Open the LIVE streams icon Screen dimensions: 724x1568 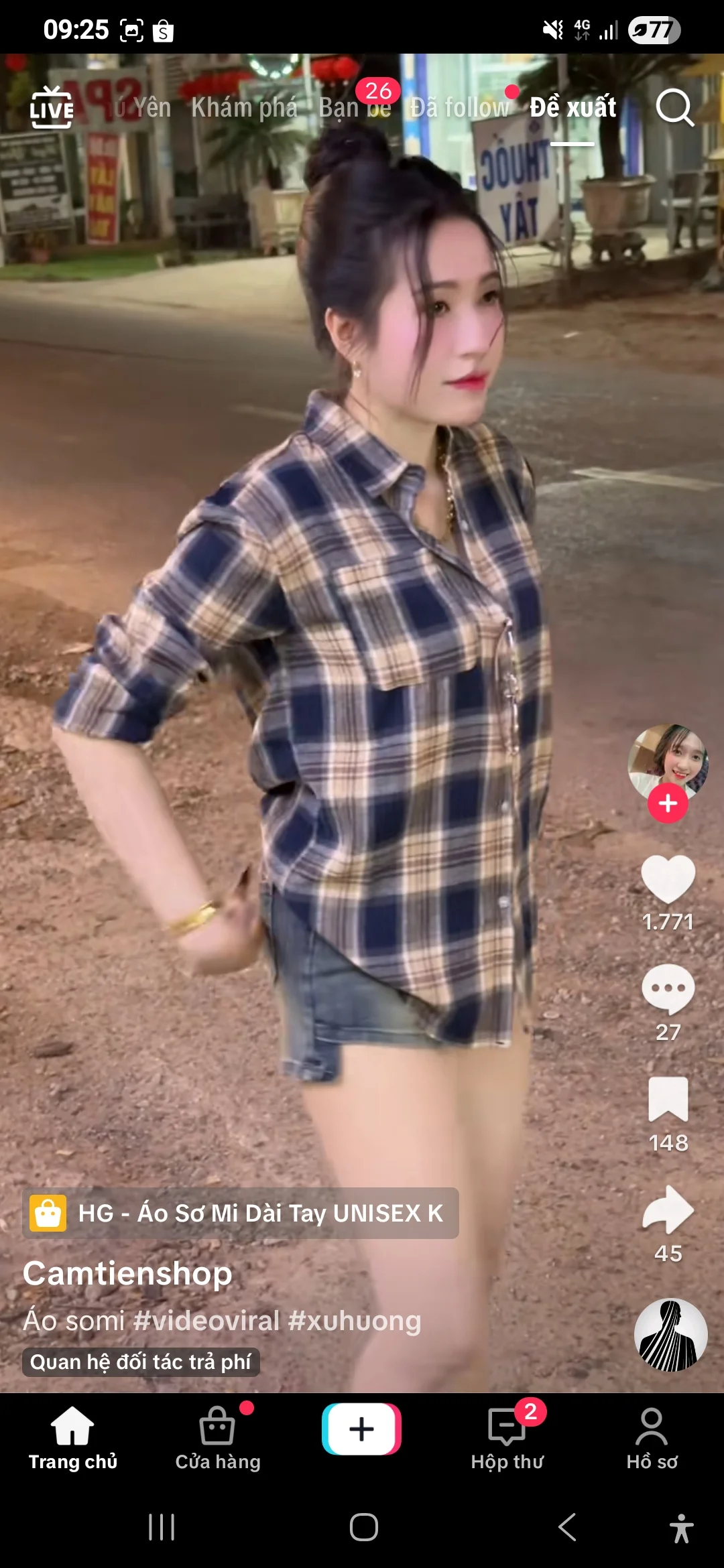52,107
